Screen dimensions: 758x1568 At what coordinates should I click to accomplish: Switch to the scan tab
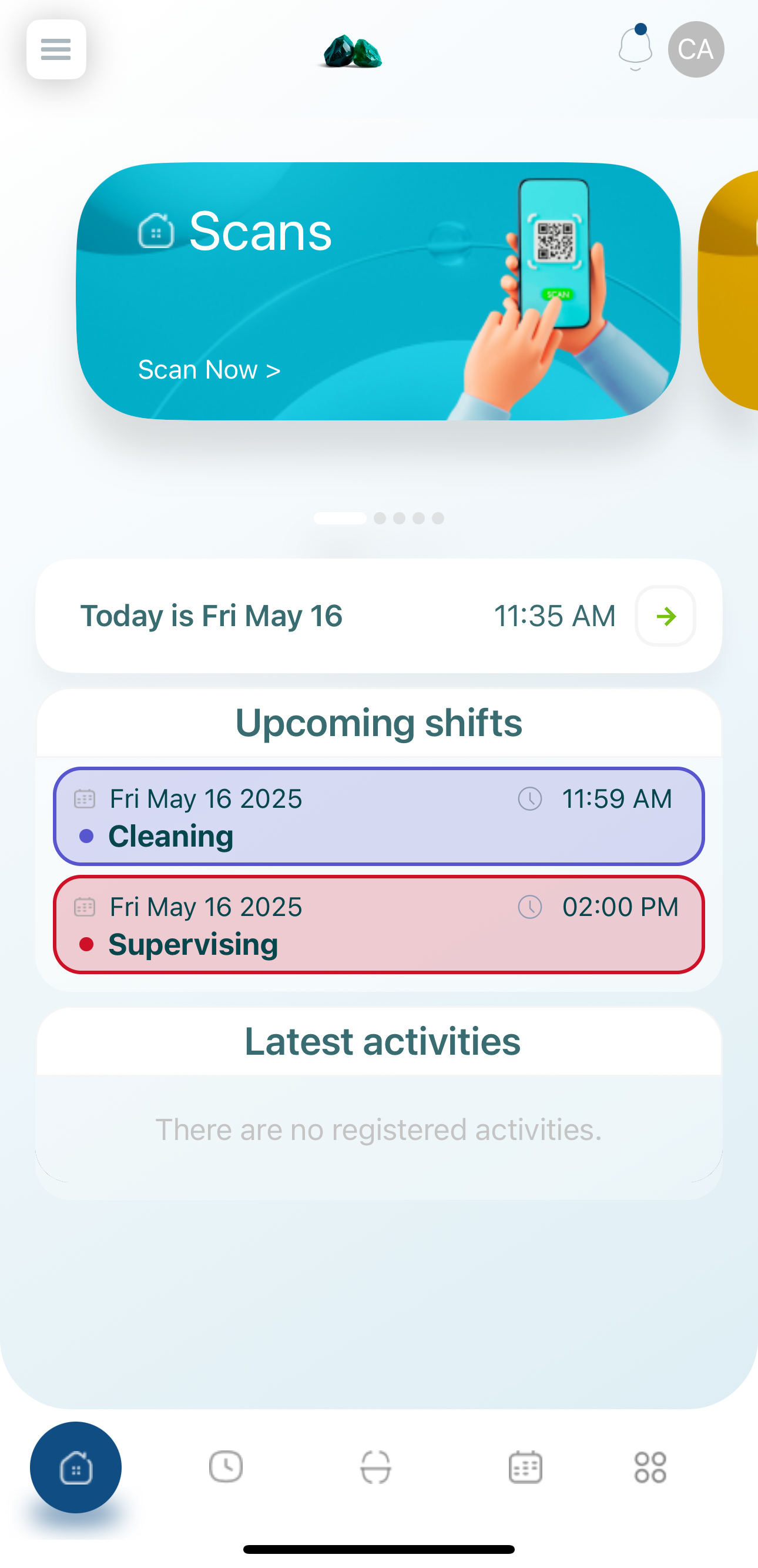tap(375, 1467)
